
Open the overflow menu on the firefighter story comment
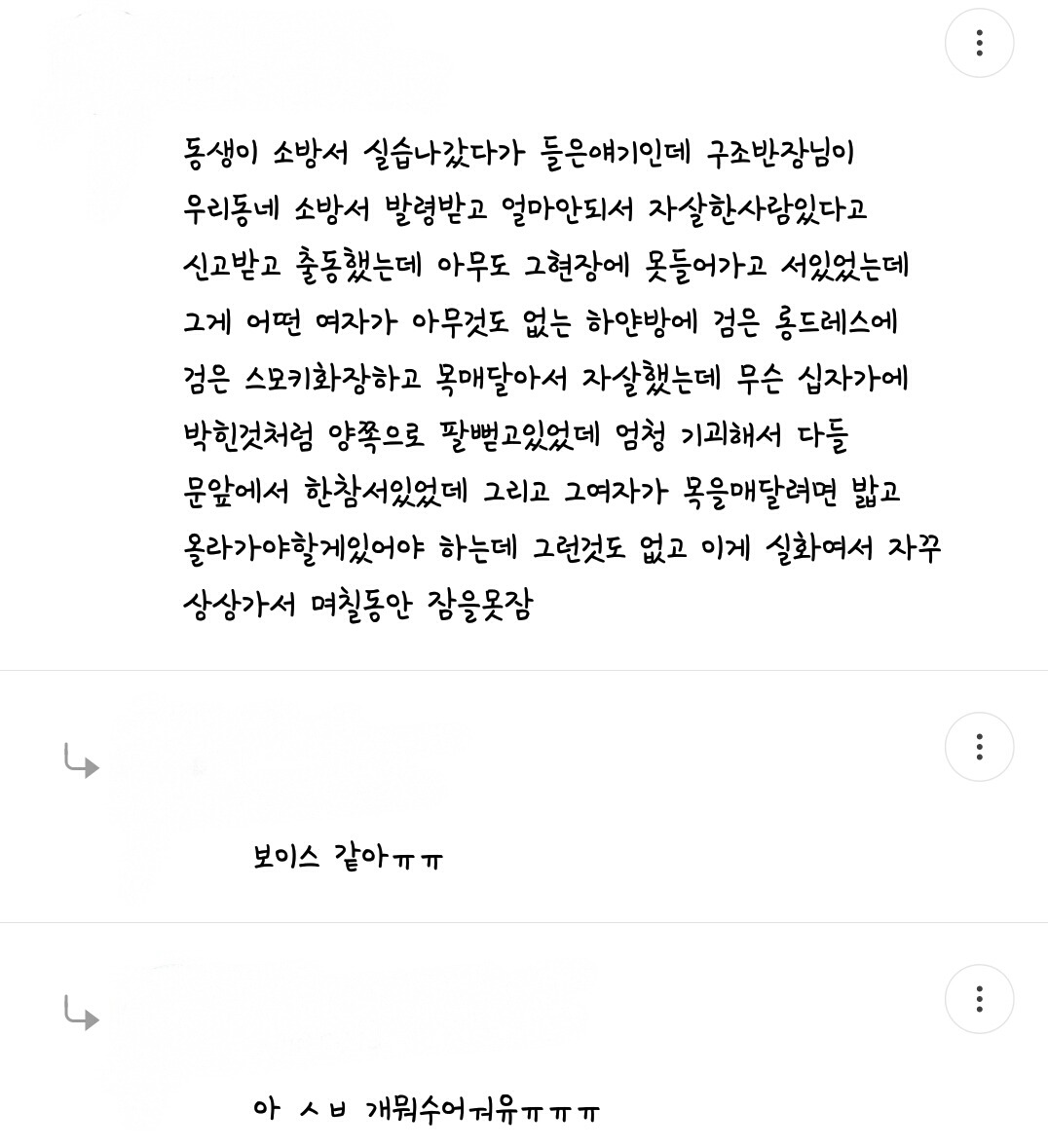(x=979, y=43)
